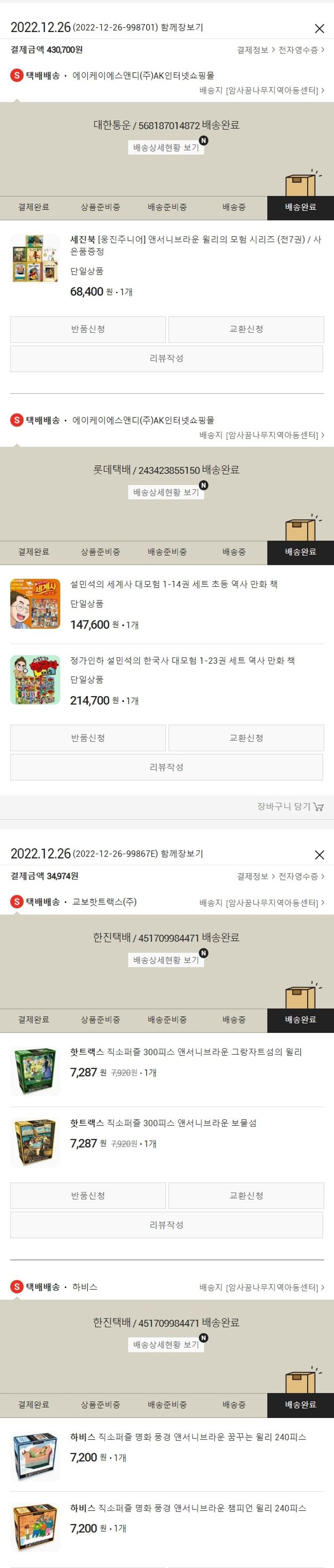Close the 2022-12-26-99867E order section

tap(319, 855)
